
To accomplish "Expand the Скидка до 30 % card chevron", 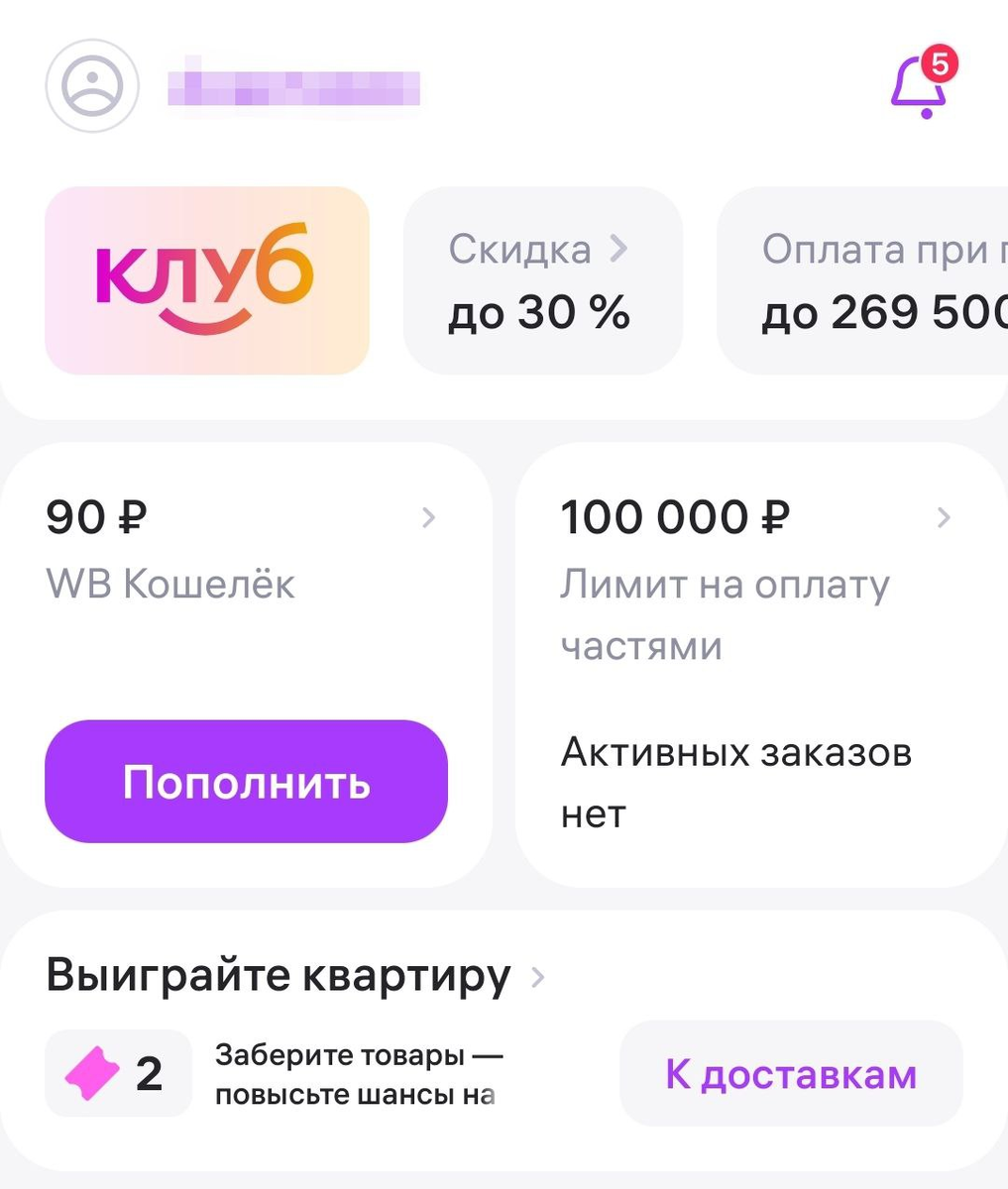I will (617, 249).
